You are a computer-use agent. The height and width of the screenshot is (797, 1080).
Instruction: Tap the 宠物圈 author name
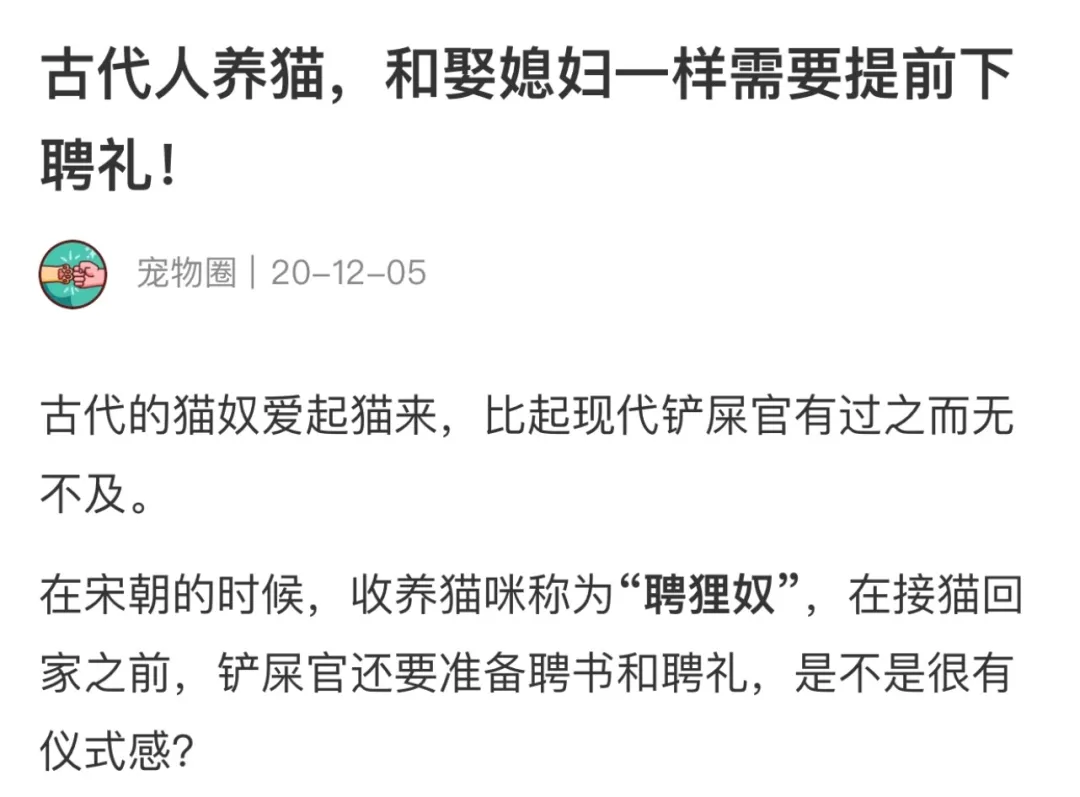pyautogui.click(x=186, y=272)
